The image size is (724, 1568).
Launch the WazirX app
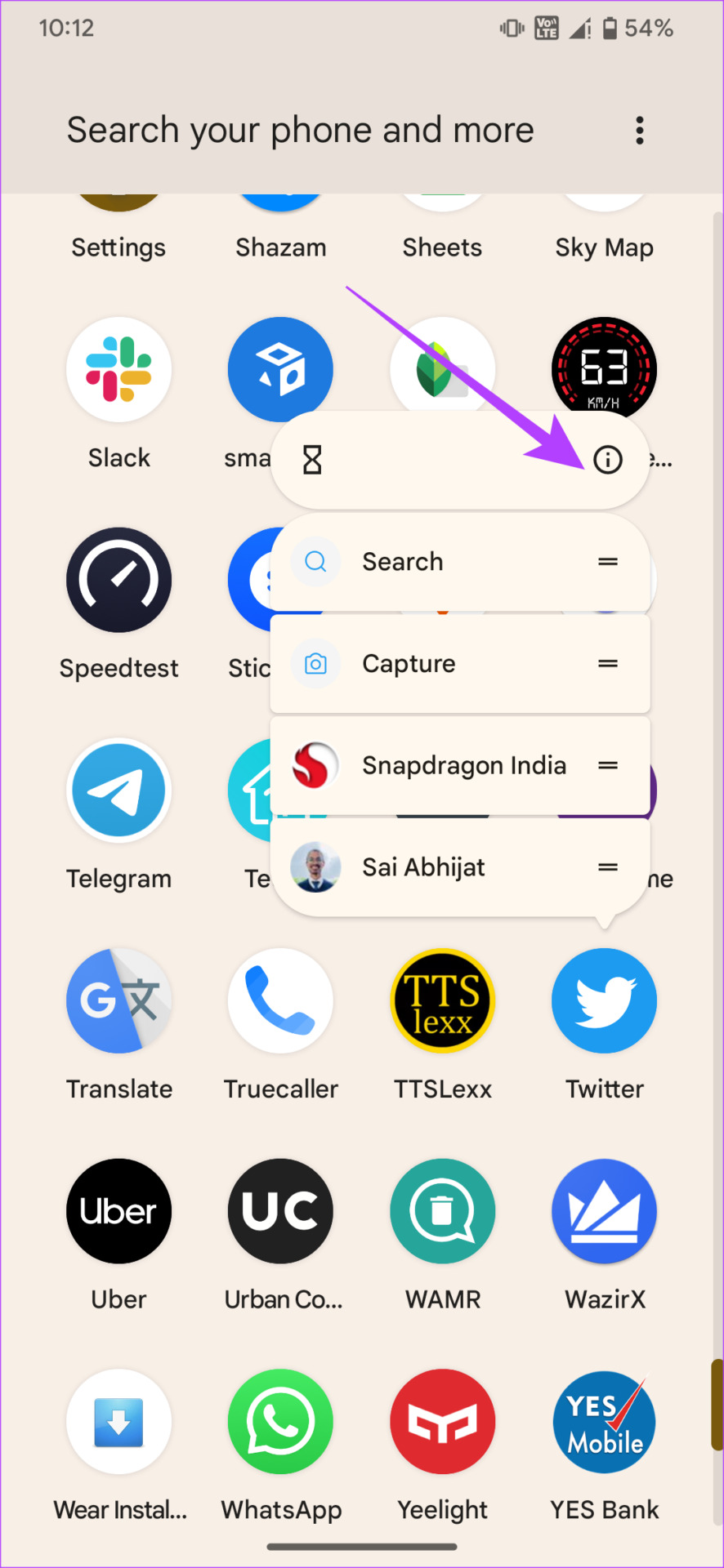(x=604, y=1211)
